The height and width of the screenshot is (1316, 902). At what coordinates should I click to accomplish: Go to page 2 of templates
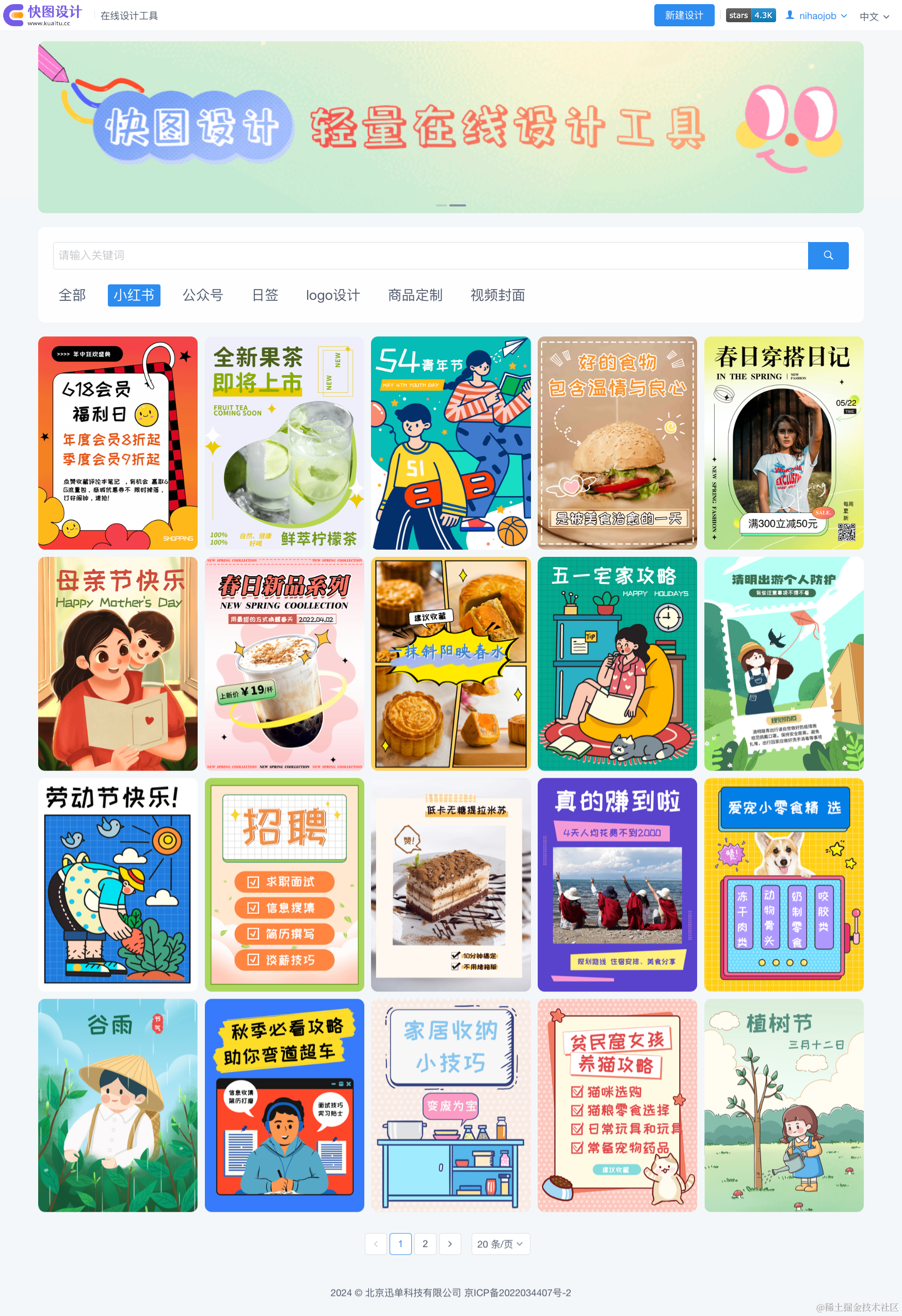425,1244
